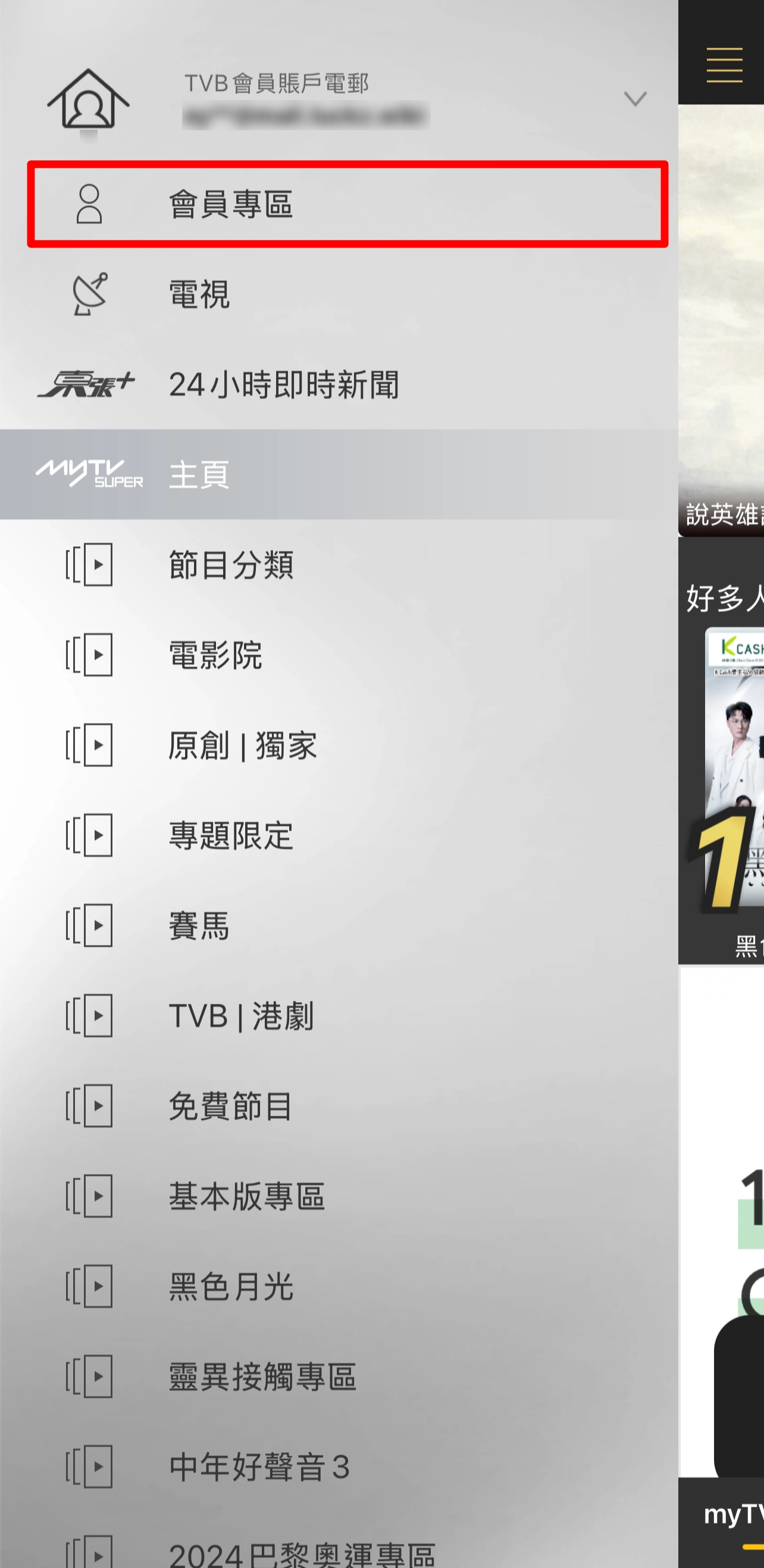
Task: Open the 電影院 cinema section
Action: tap(215, 656)
